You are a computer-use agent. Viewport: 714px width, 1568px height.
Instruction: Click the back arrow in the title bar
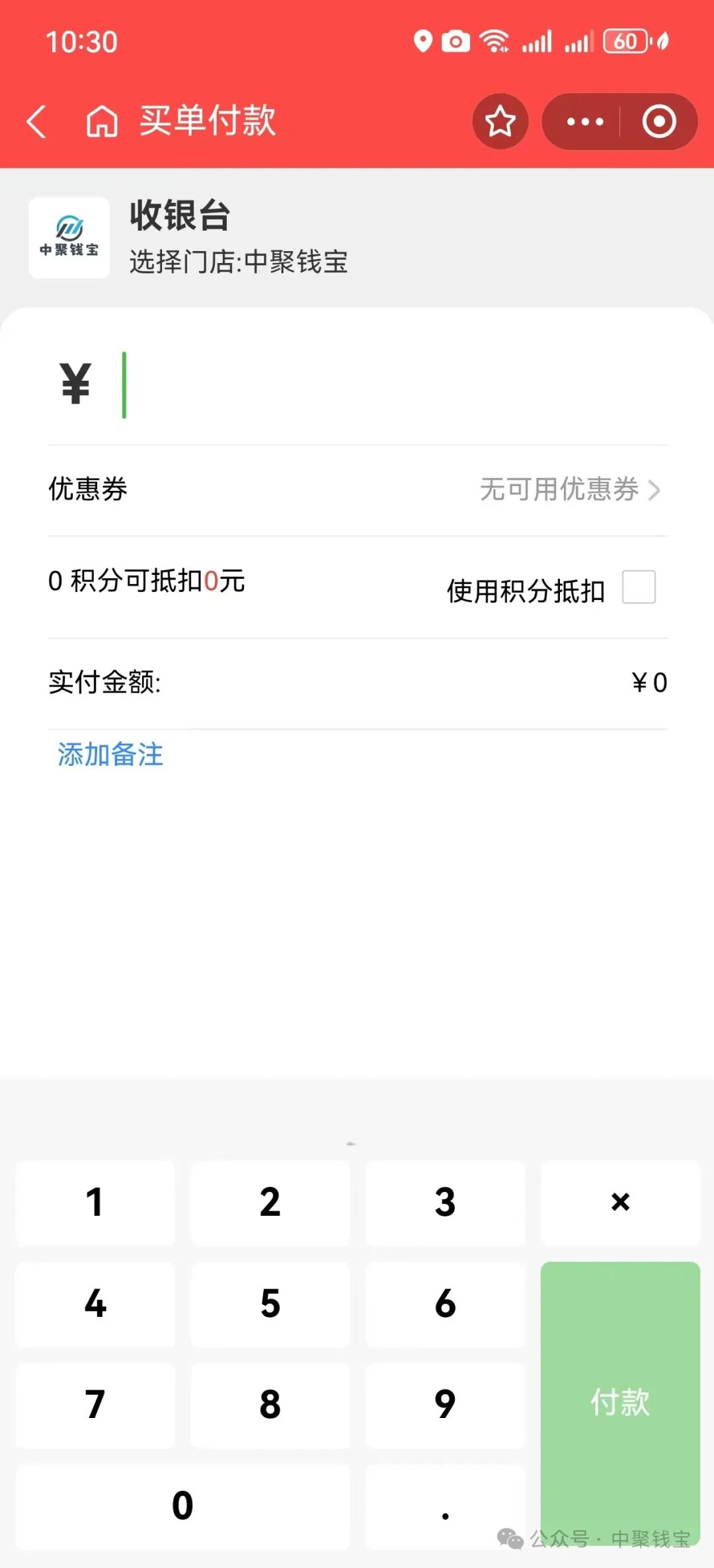[38, 121]
